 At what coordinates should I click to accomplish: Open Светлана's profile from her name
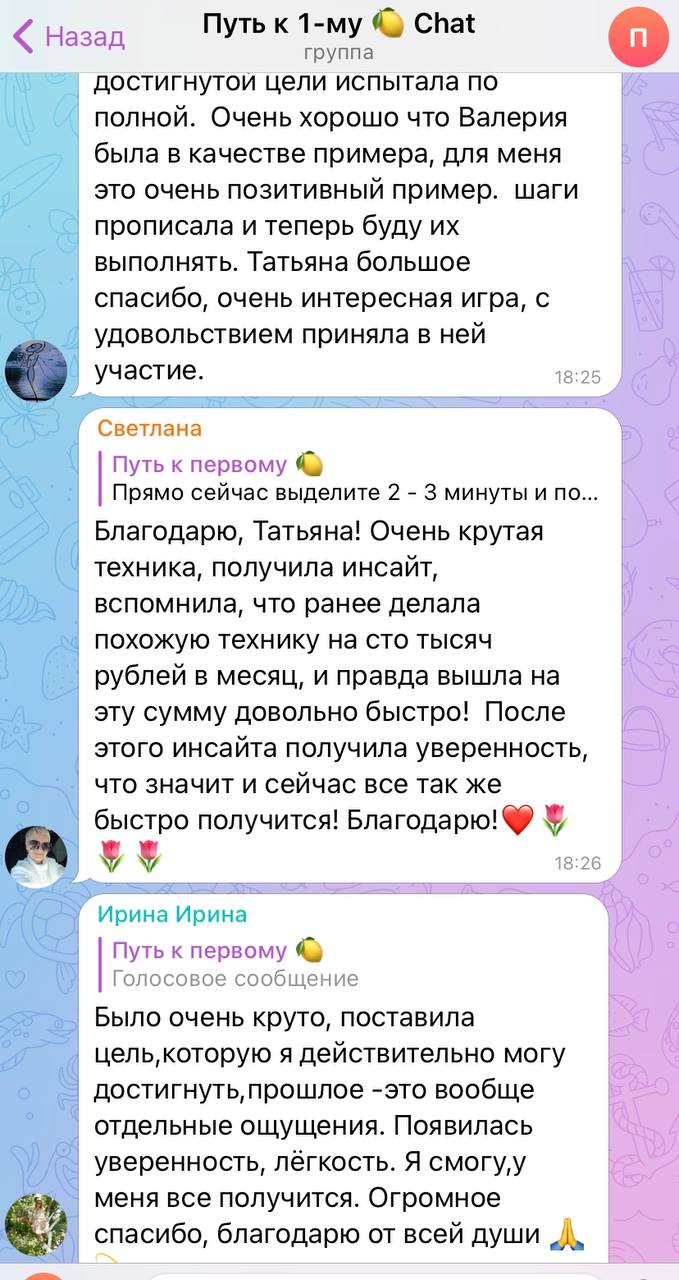[x=150, y=429]
